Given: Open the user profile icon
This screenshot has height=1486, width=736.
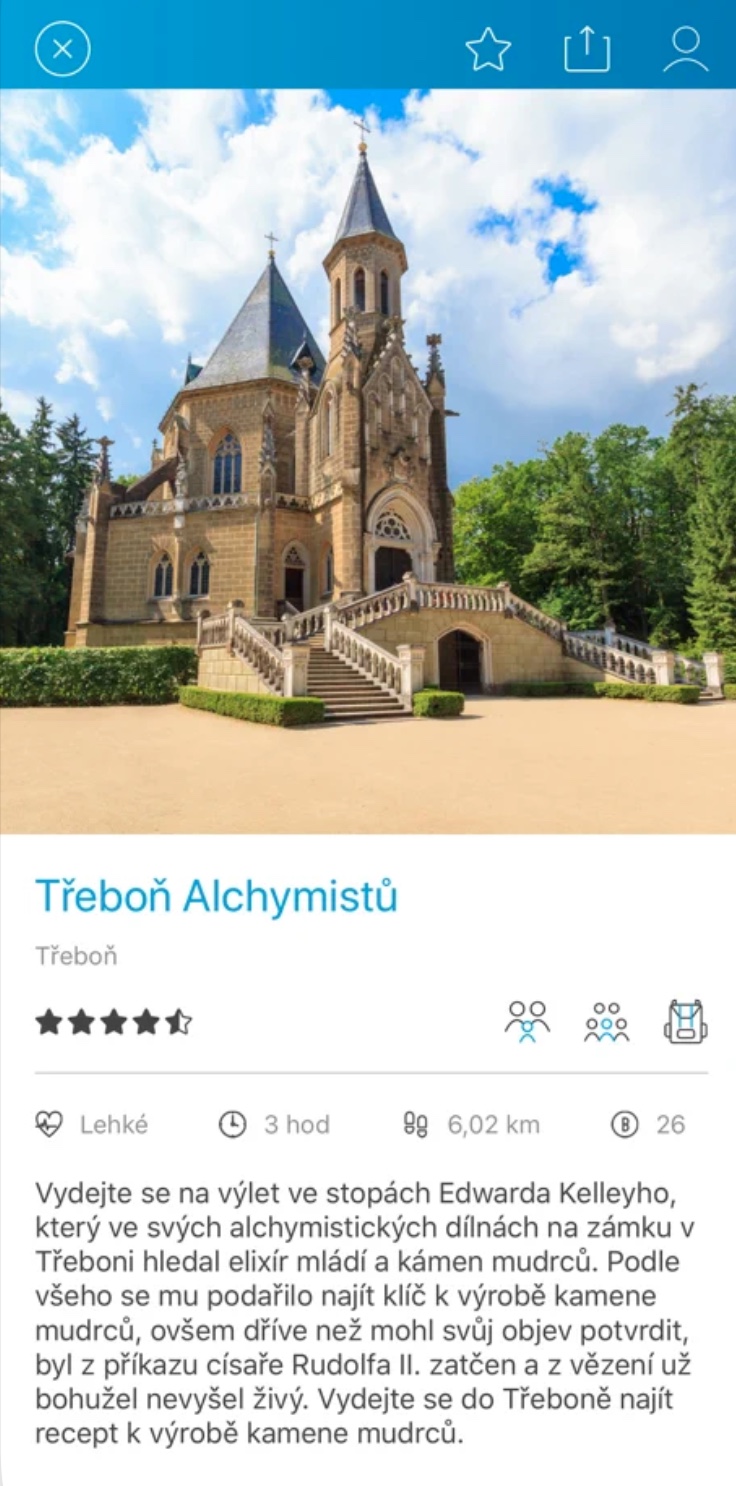Looking at the screenshot, I should pos(686,49).
